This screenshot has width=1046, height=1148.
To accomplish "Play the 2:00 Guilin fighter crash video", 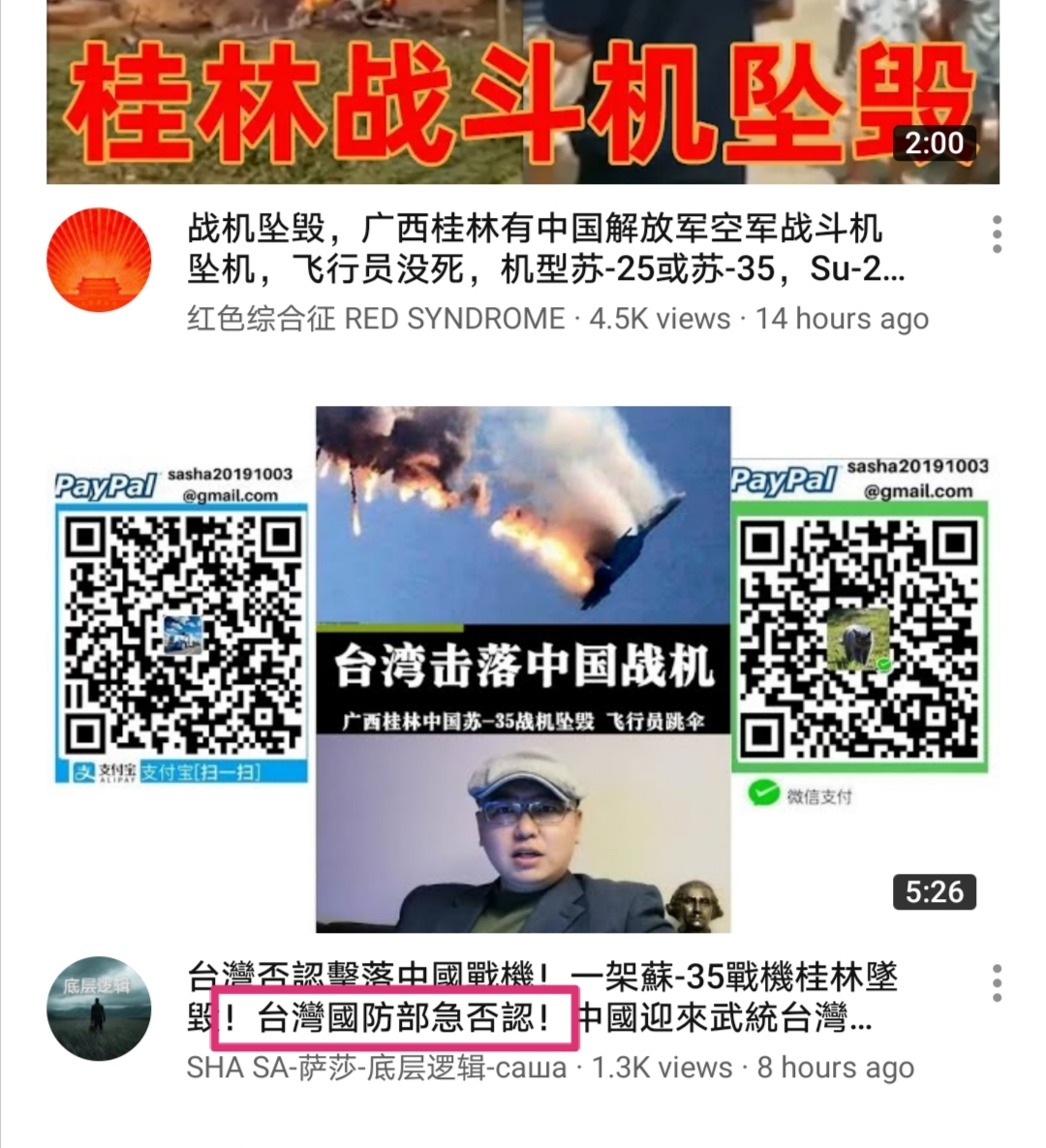I will click(523, 92).
